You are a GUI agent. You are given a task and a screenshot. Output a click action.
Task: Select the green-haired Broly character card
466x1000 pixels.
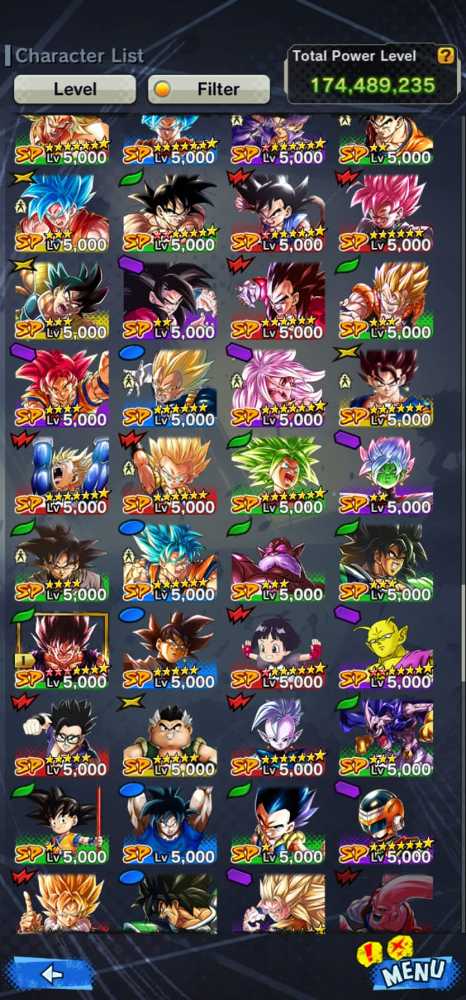click(278, 473)
